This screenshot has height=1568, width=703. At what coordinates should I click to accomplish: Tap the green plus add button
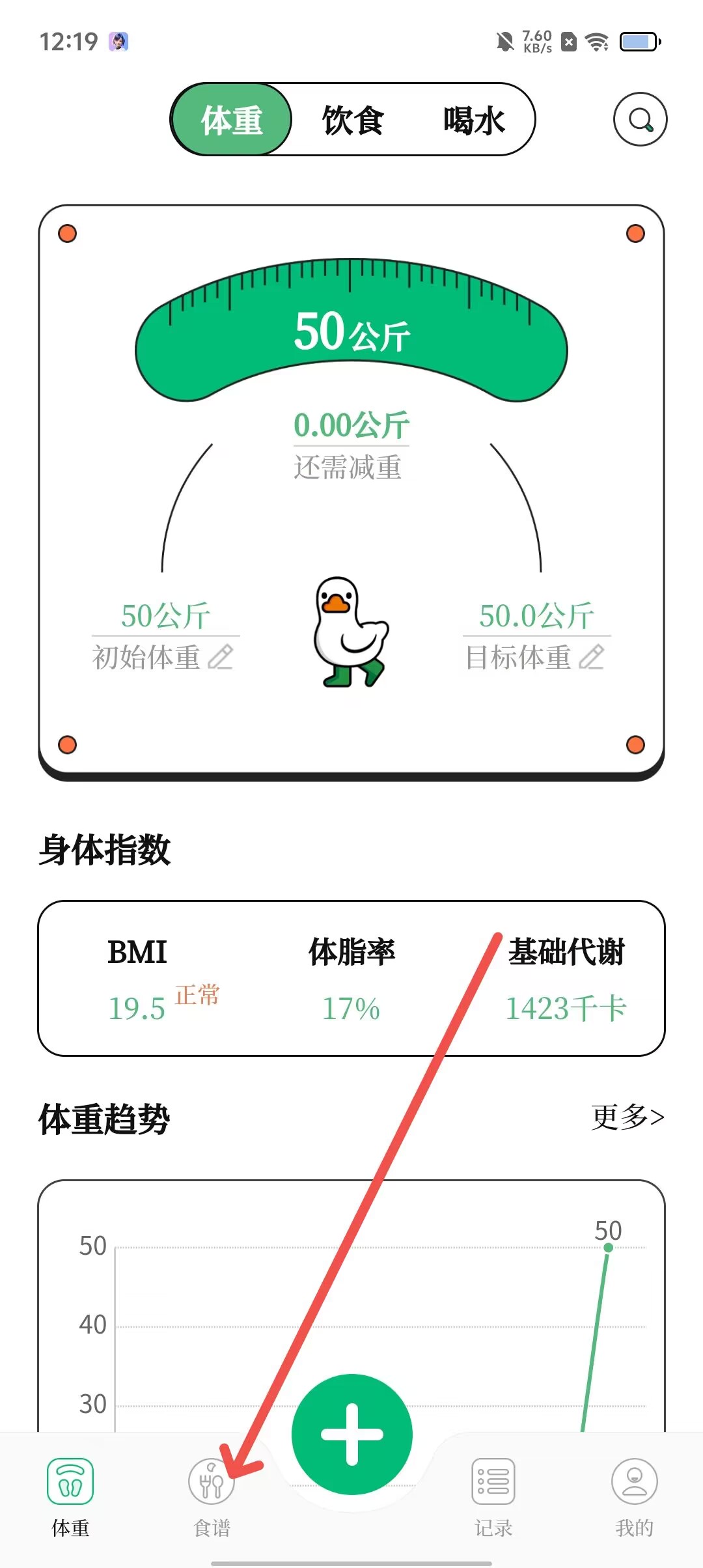351,1434
